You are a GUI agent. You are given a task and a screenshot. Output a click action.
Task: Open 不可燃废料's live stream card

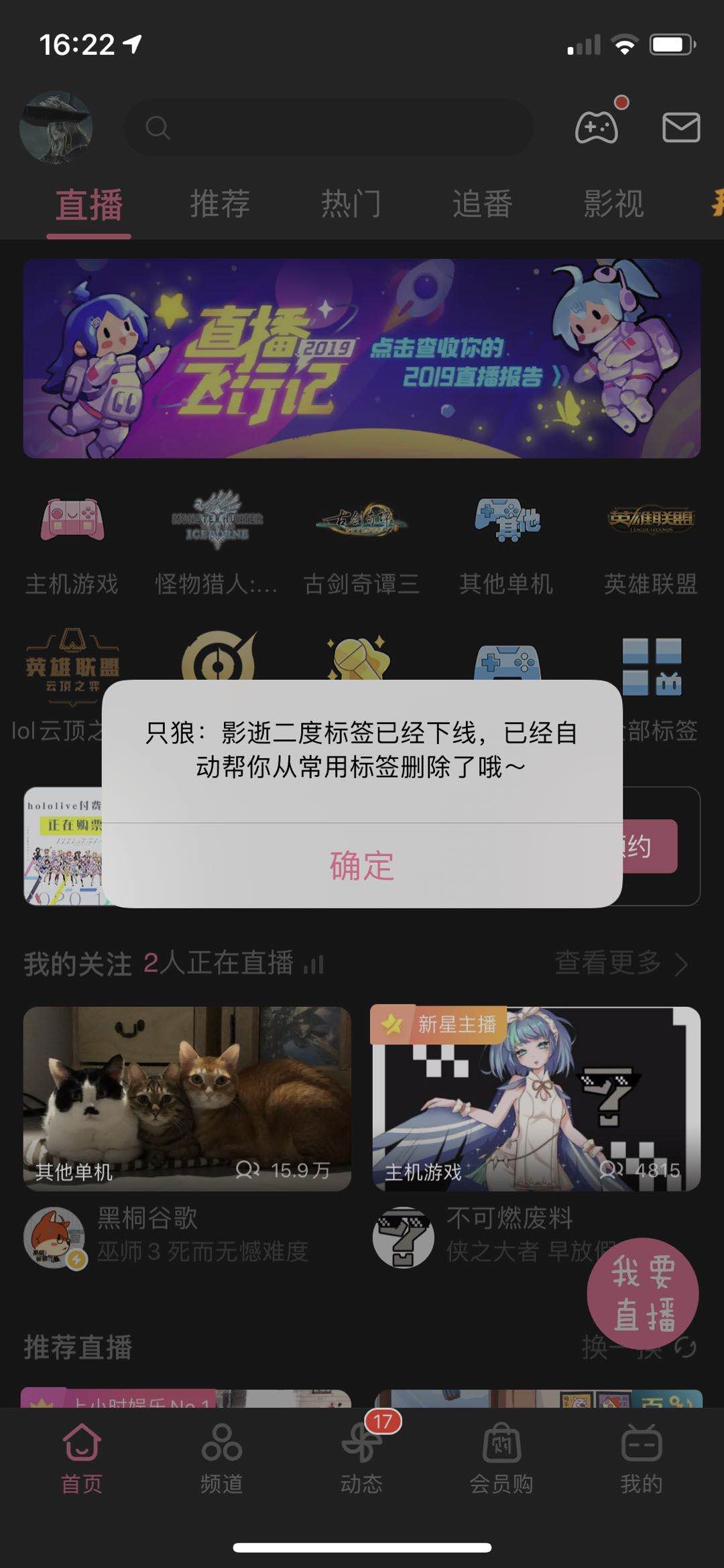click(x=536, y=1136)
